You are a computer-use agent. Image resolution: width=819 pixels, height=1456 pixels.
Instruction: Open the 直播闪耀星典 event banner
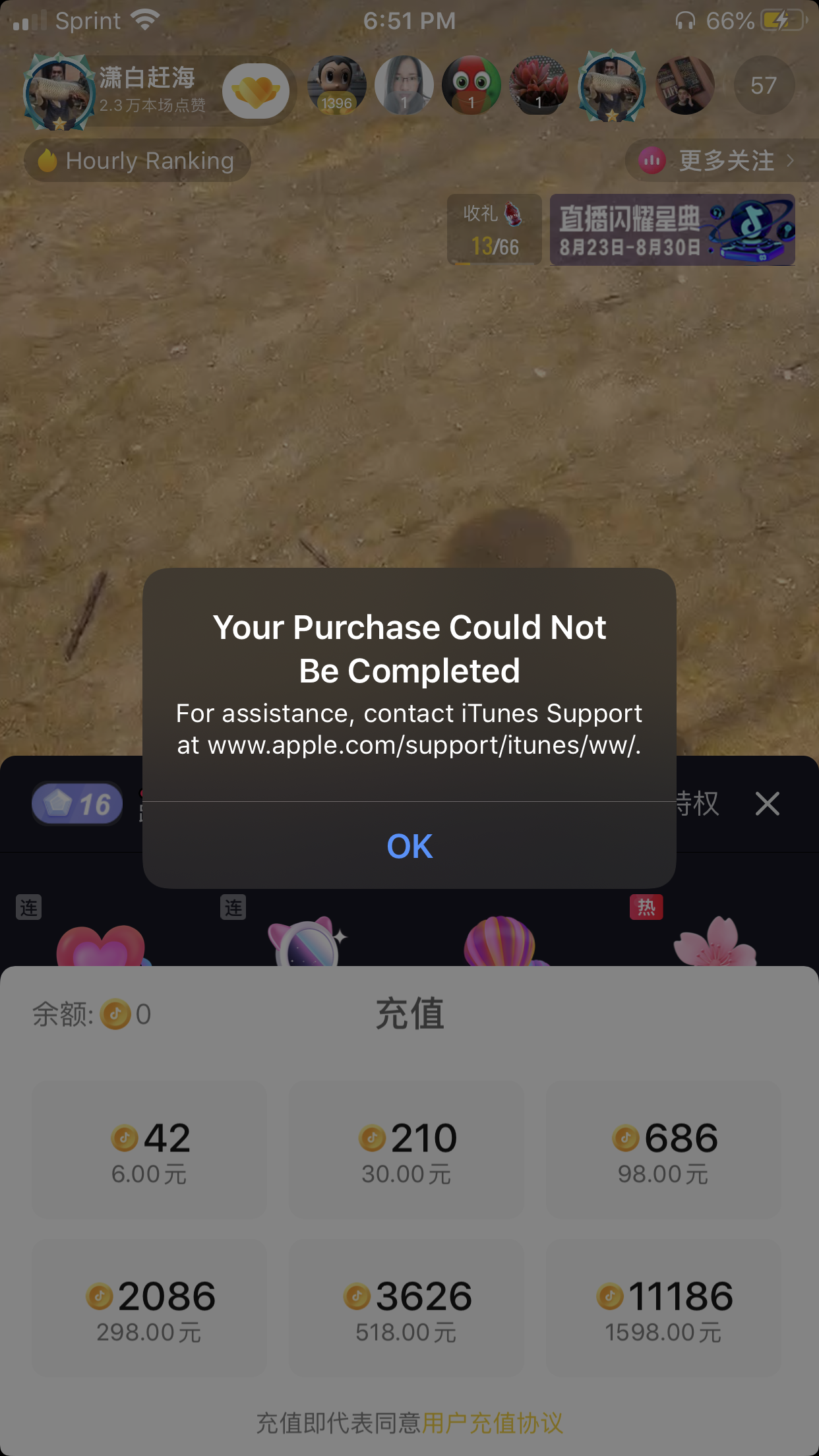coord(672,229)
